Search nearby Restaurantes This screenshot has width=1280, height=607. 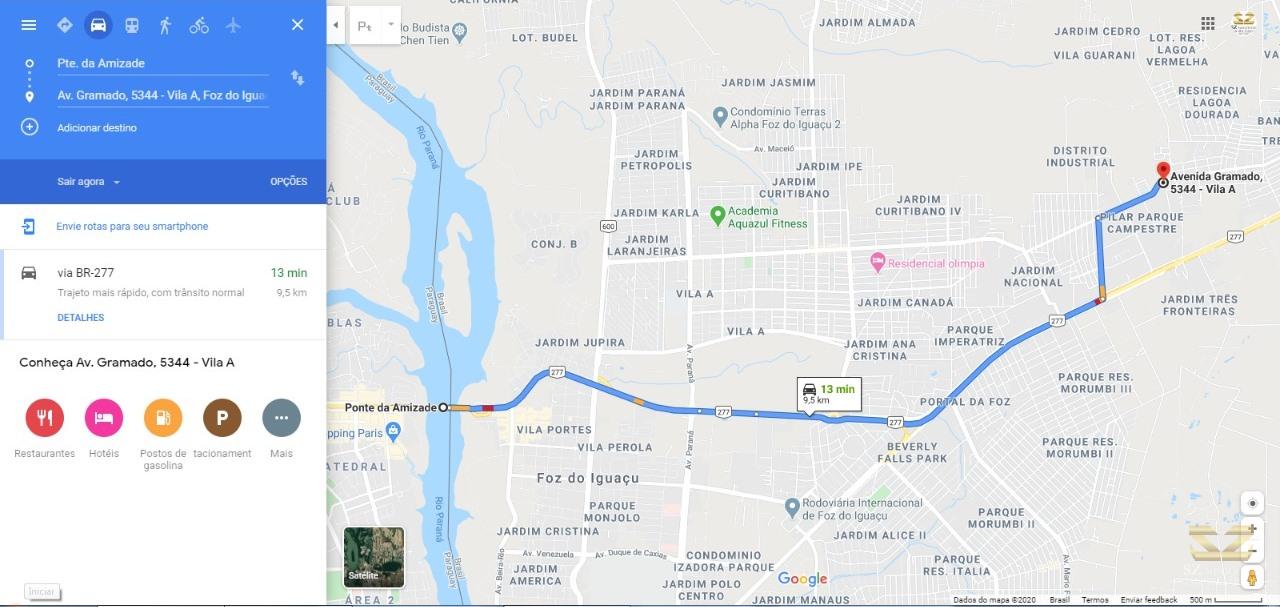[44, 418]
